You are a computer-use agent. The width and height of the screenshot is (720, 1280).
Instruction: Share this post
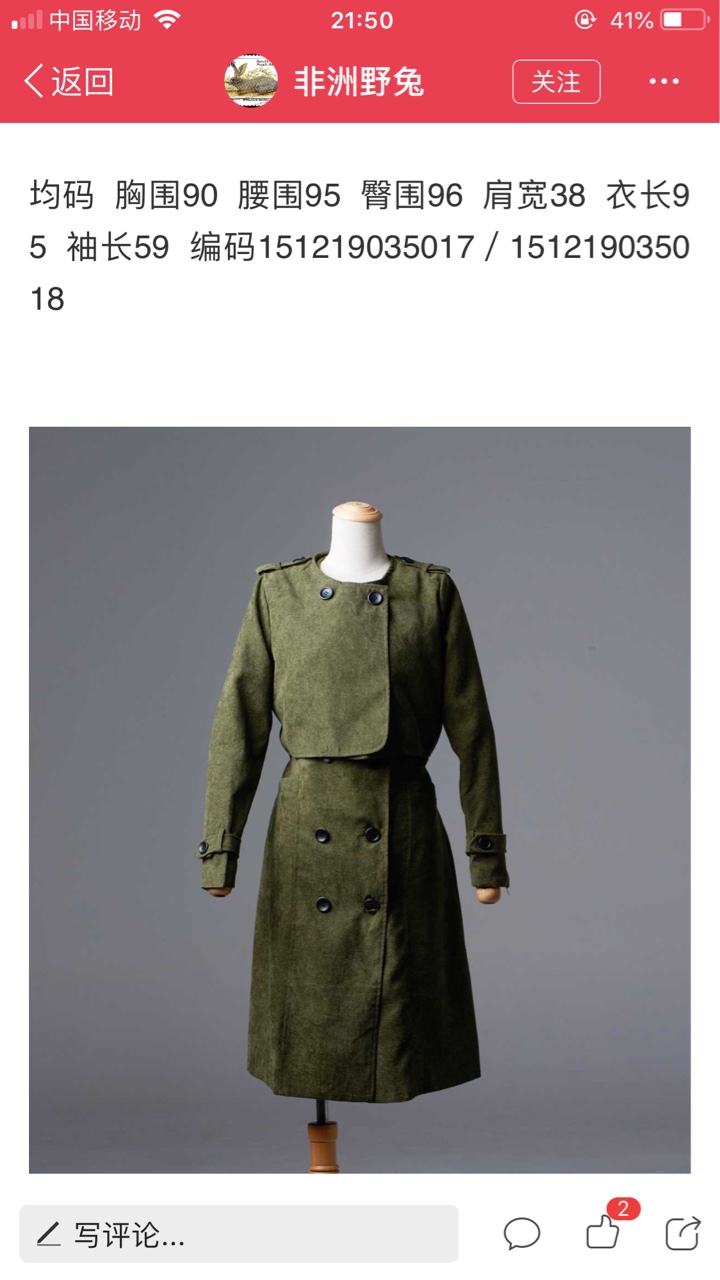(x=683, y=1233)
